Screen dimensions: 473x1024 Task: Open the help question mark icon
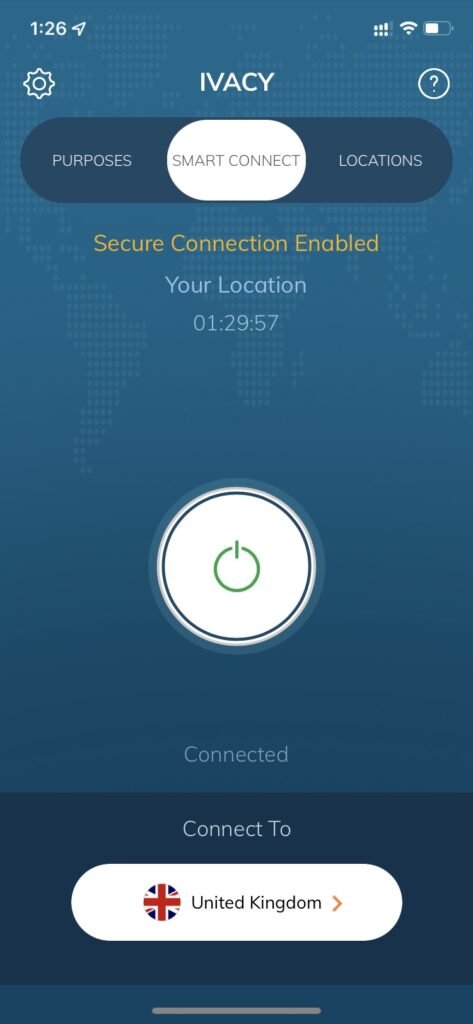coord(434,84)
